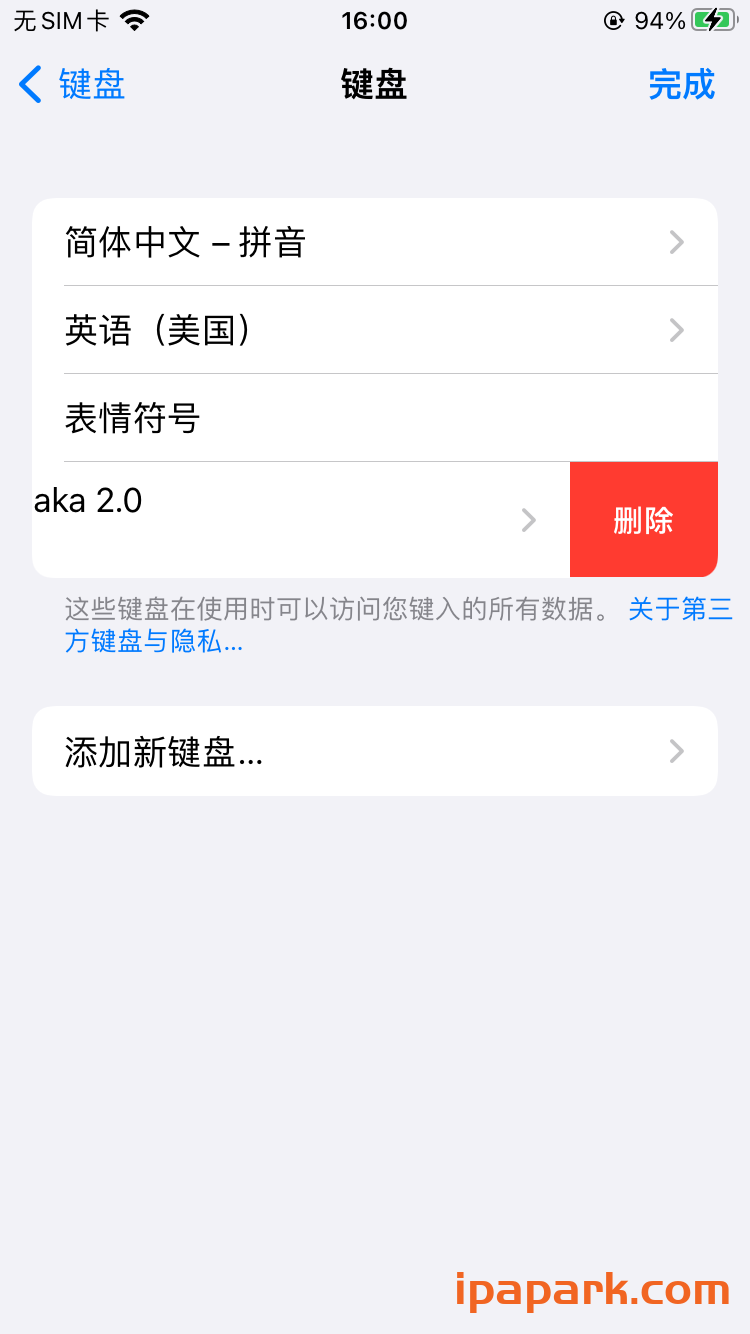750x1334 pixels.
Task: Expand the 简体中文 – 拼音 disclosure arrow
Action: tap(676, 242)
